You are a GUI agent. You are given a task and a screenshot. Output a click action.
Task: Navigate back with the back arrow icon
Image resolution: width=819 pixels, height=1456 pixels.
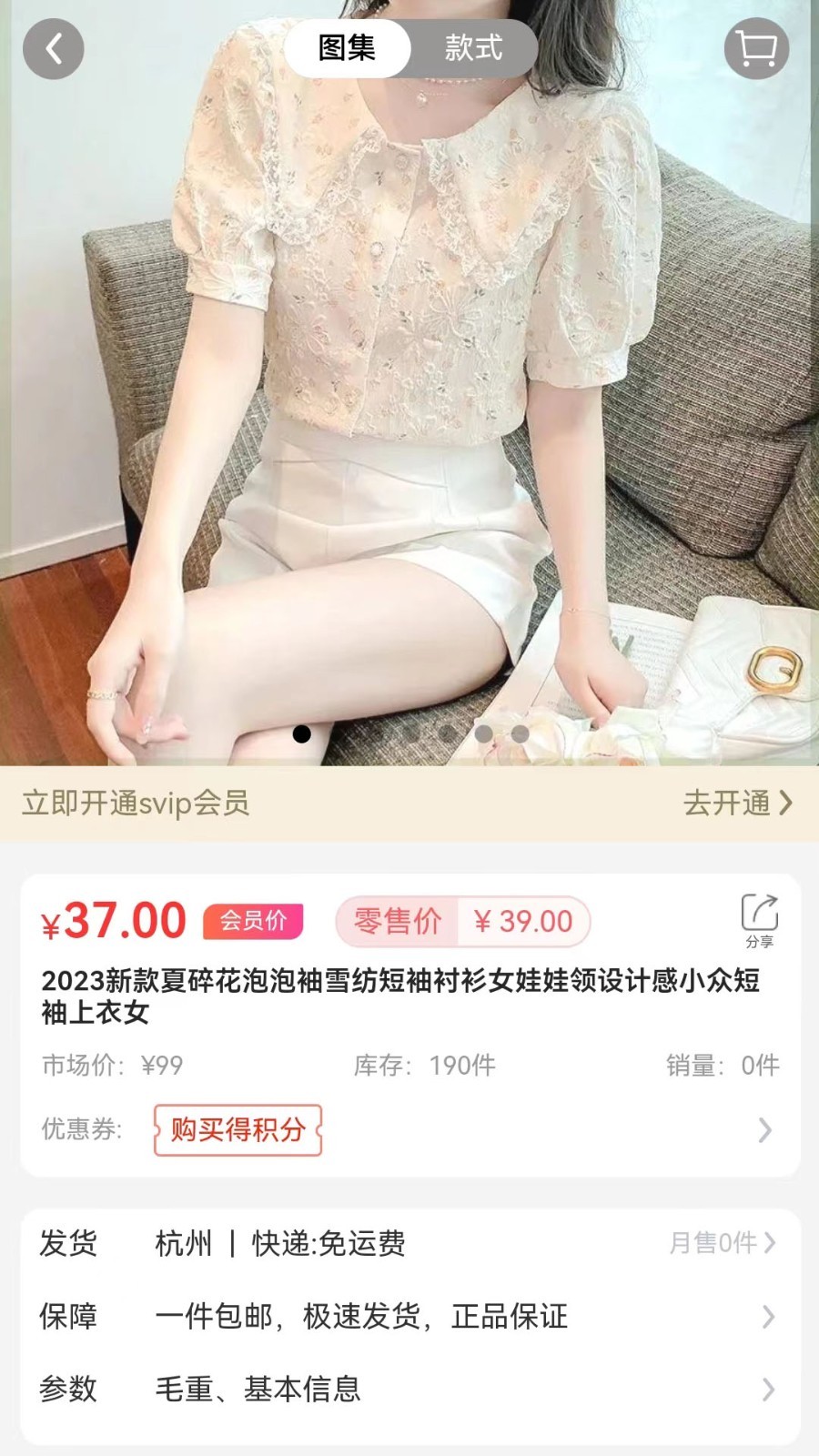(x=54, y=47)
